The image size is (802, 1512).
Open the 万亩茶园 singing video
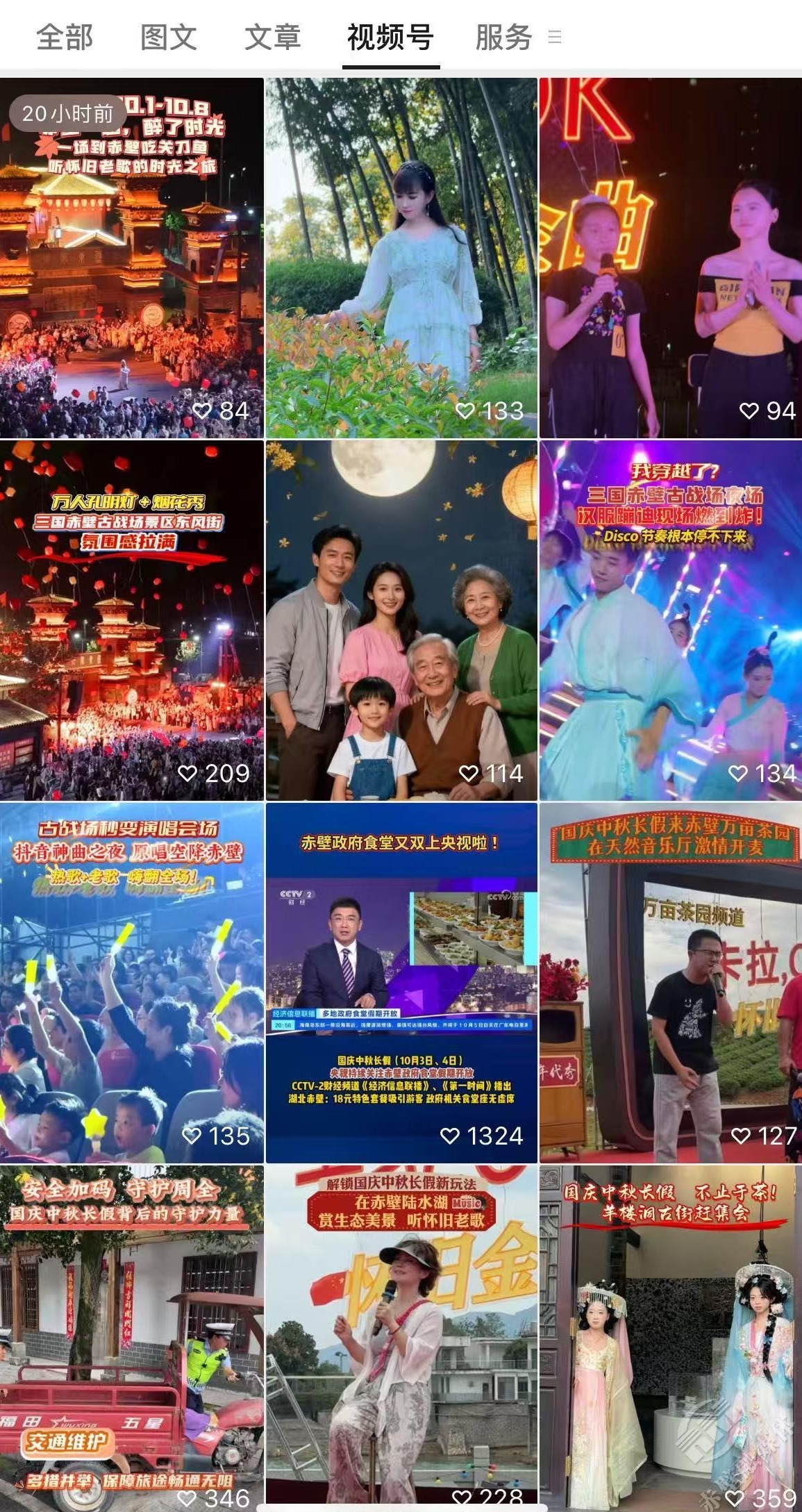(x=670, y=983)
